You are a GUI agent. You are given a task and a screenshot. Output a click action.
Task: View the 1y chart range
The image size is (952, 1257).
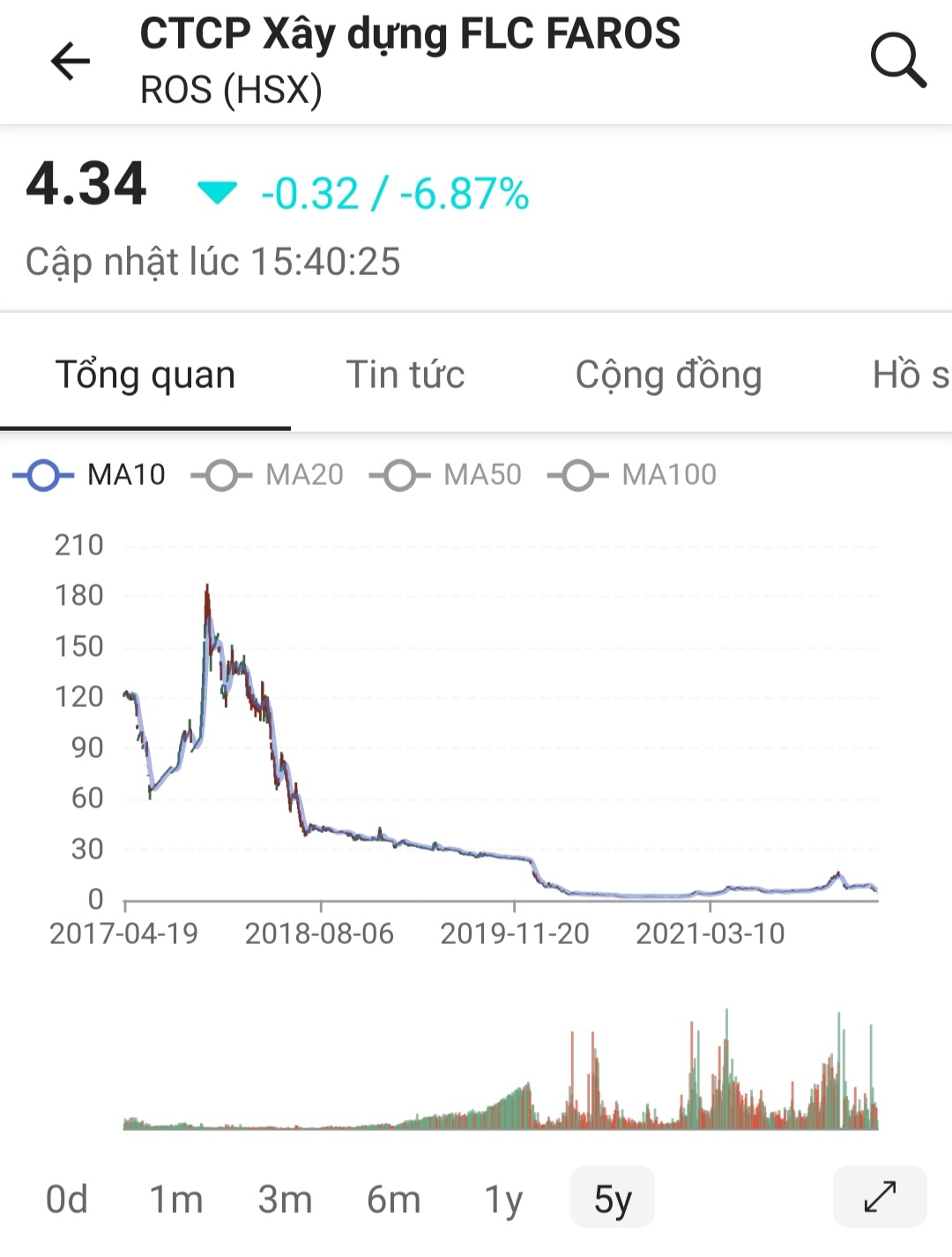coord(503,1199)
